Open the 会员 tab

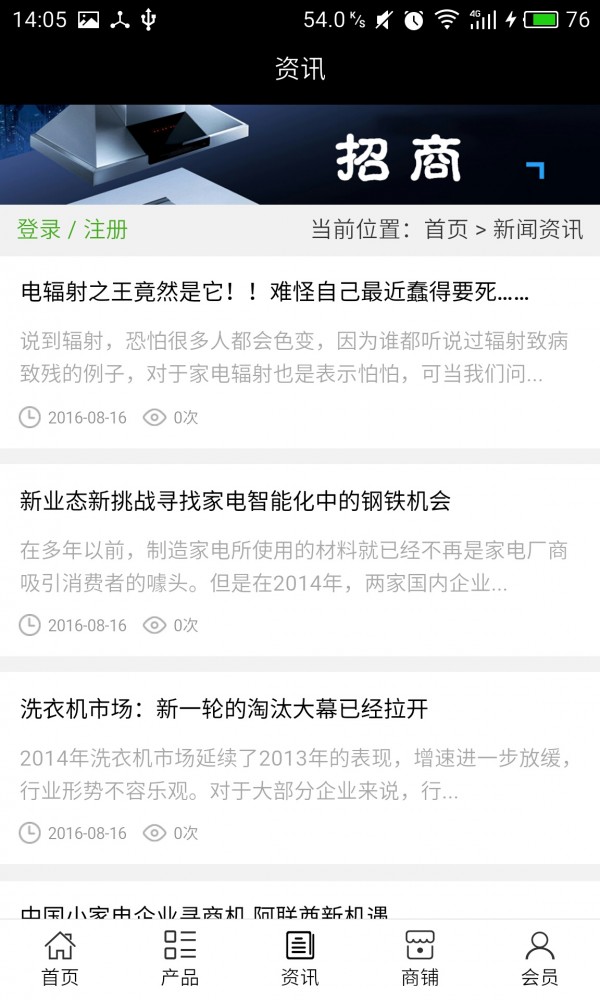[x=540, y=958]
